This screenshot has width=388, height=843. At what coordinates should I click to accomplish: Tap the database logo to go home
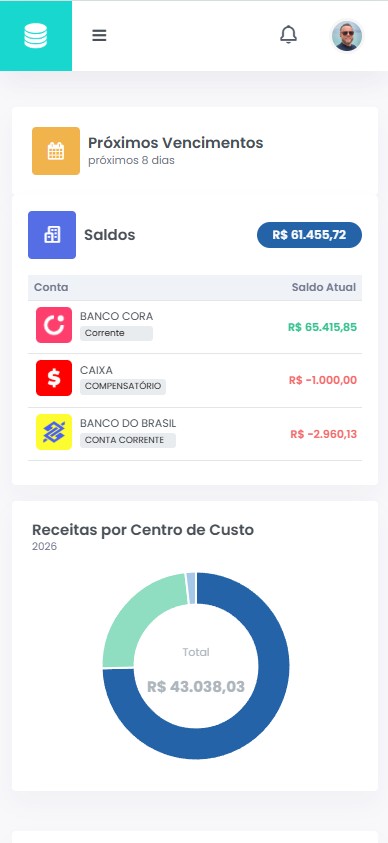click(x=36, y=36)
